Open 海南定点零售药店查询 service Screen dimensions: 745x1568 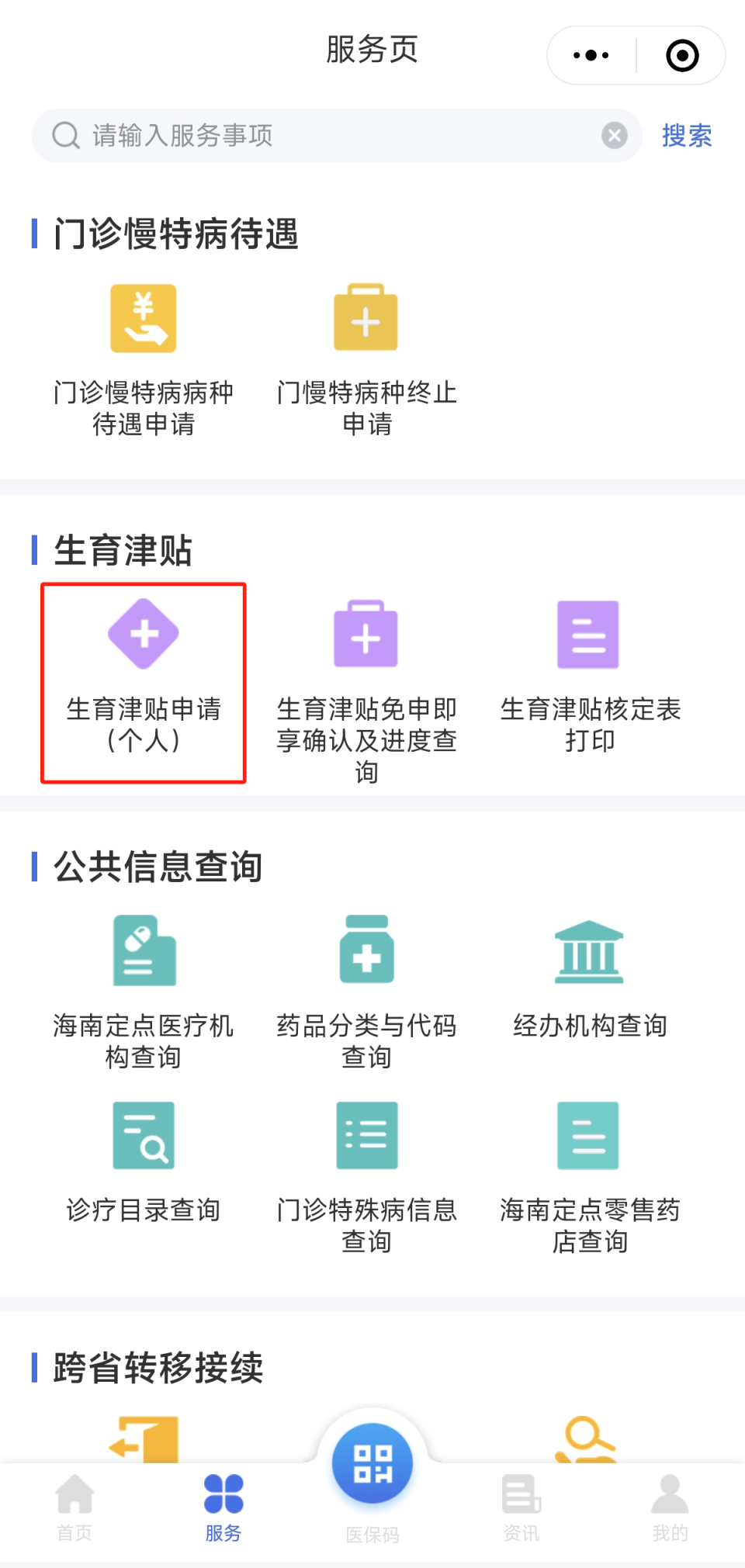(589, 1172)
